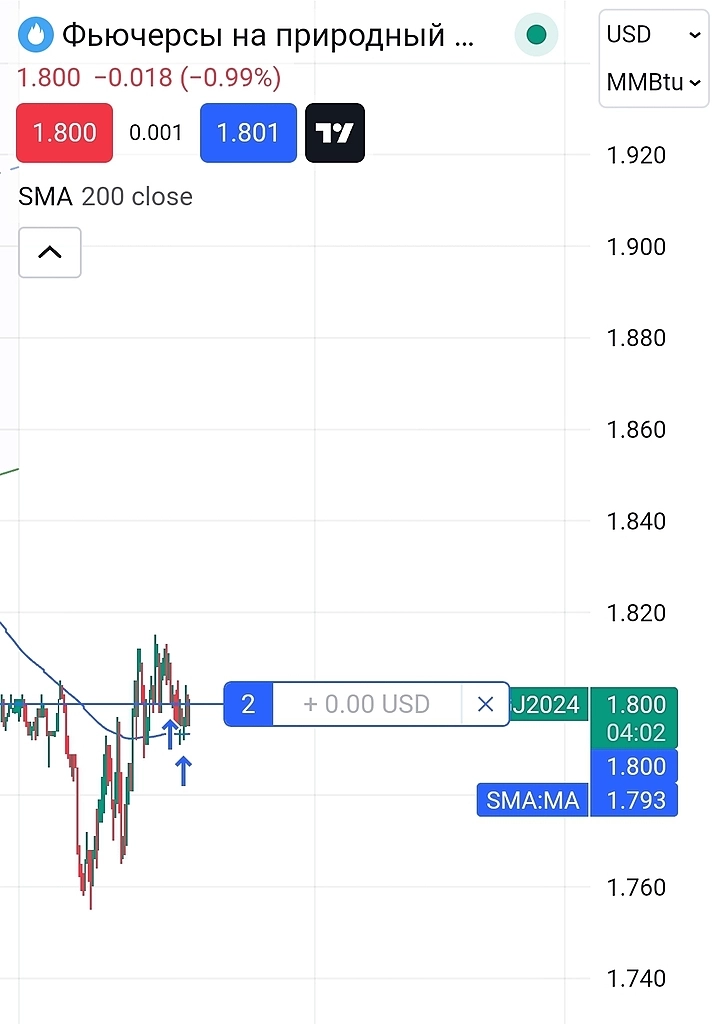
Task: Open the MMBtu unit dropdown
Action: point(654,82)
